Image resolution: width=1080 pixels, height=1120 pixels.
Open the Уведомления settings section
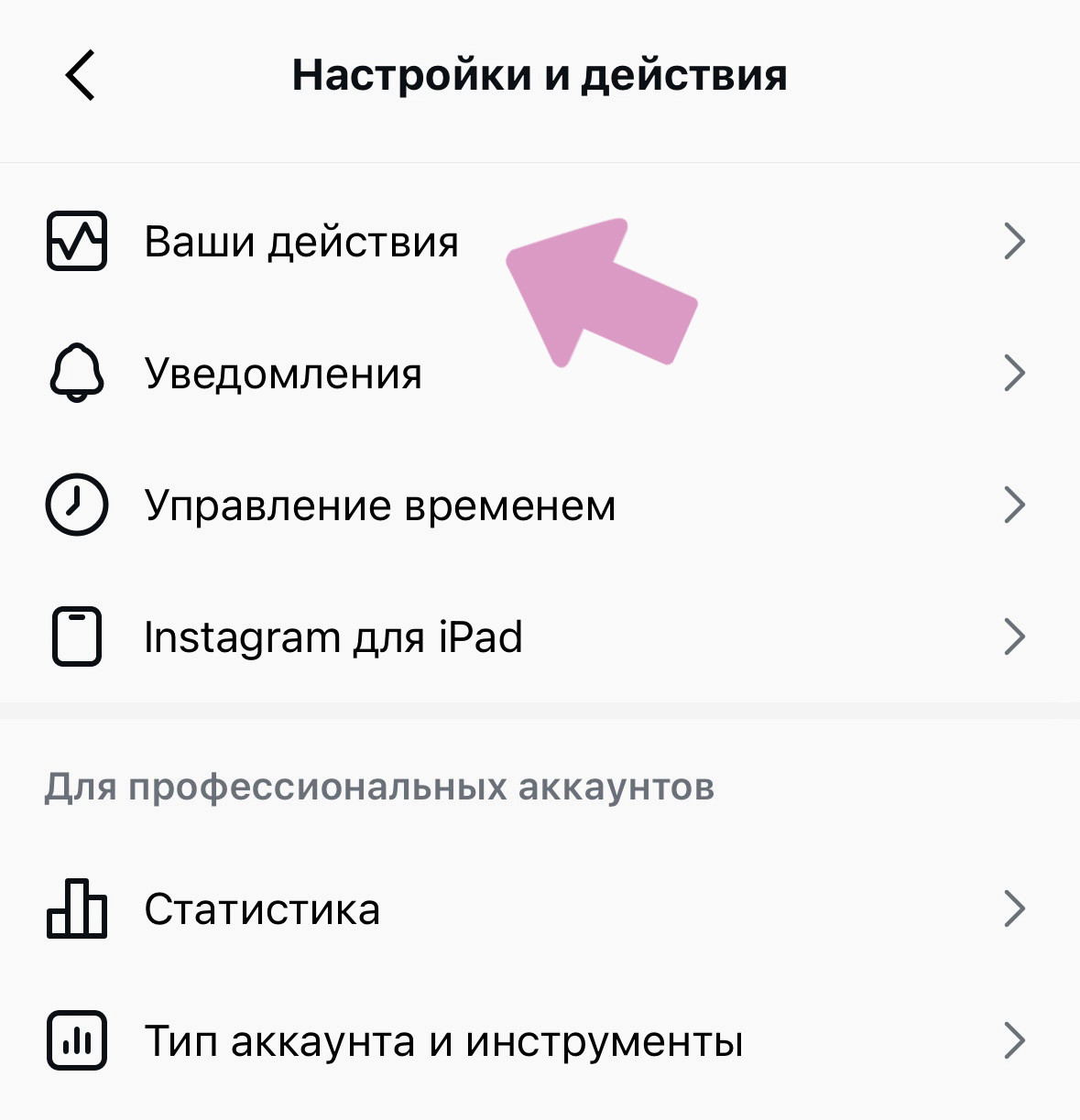[282, 373]
